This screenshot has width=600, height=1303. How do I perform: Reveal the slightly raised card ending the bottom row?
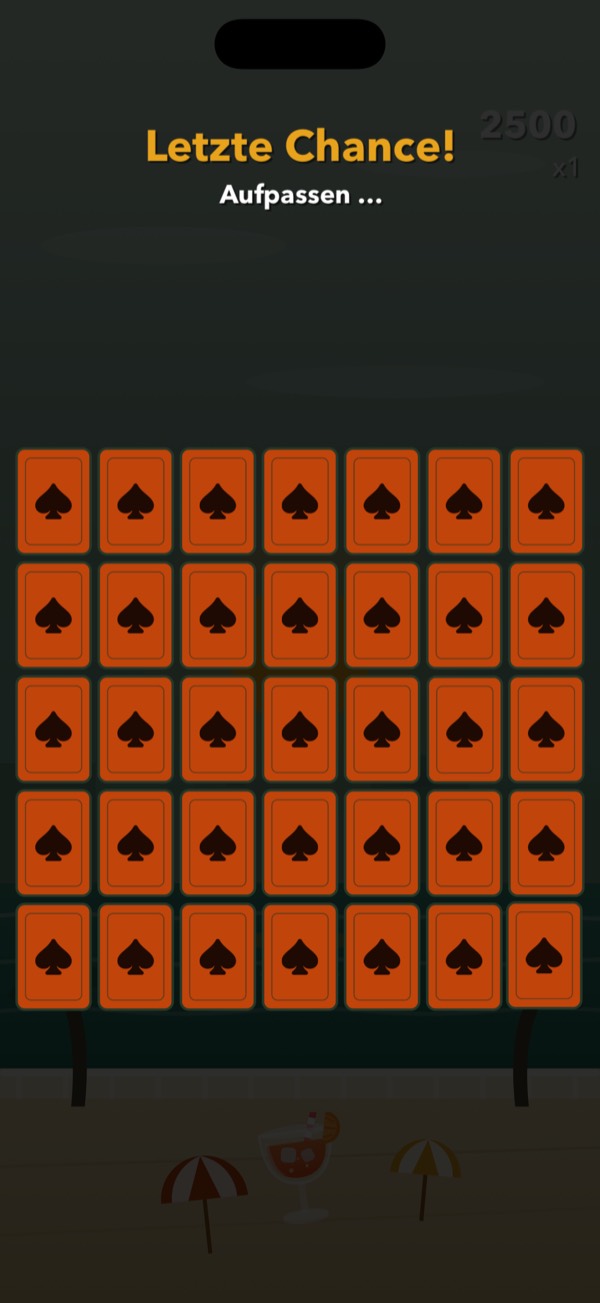coord(545,955)
